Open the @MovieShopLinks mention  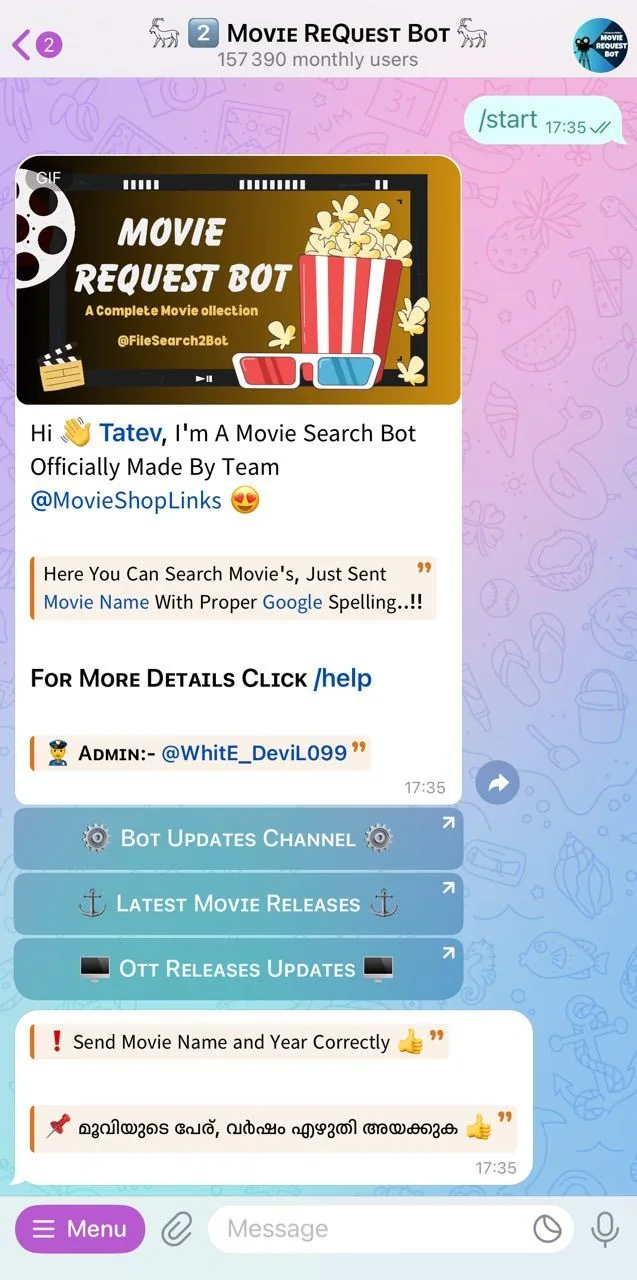click(126, 501)
